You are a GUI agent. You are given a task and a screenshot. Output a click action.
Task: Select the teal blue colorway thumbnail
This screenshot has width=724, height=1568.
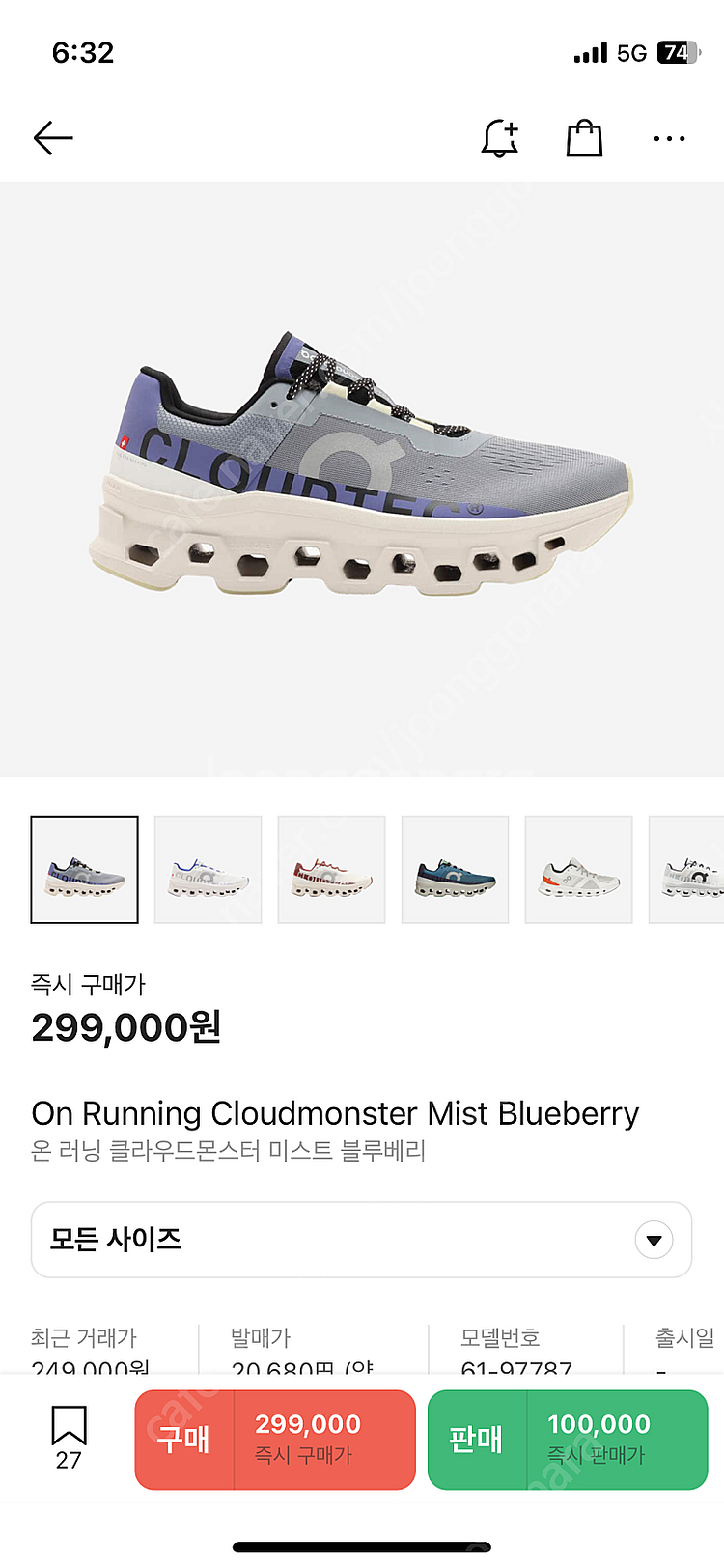pos(455,870)
